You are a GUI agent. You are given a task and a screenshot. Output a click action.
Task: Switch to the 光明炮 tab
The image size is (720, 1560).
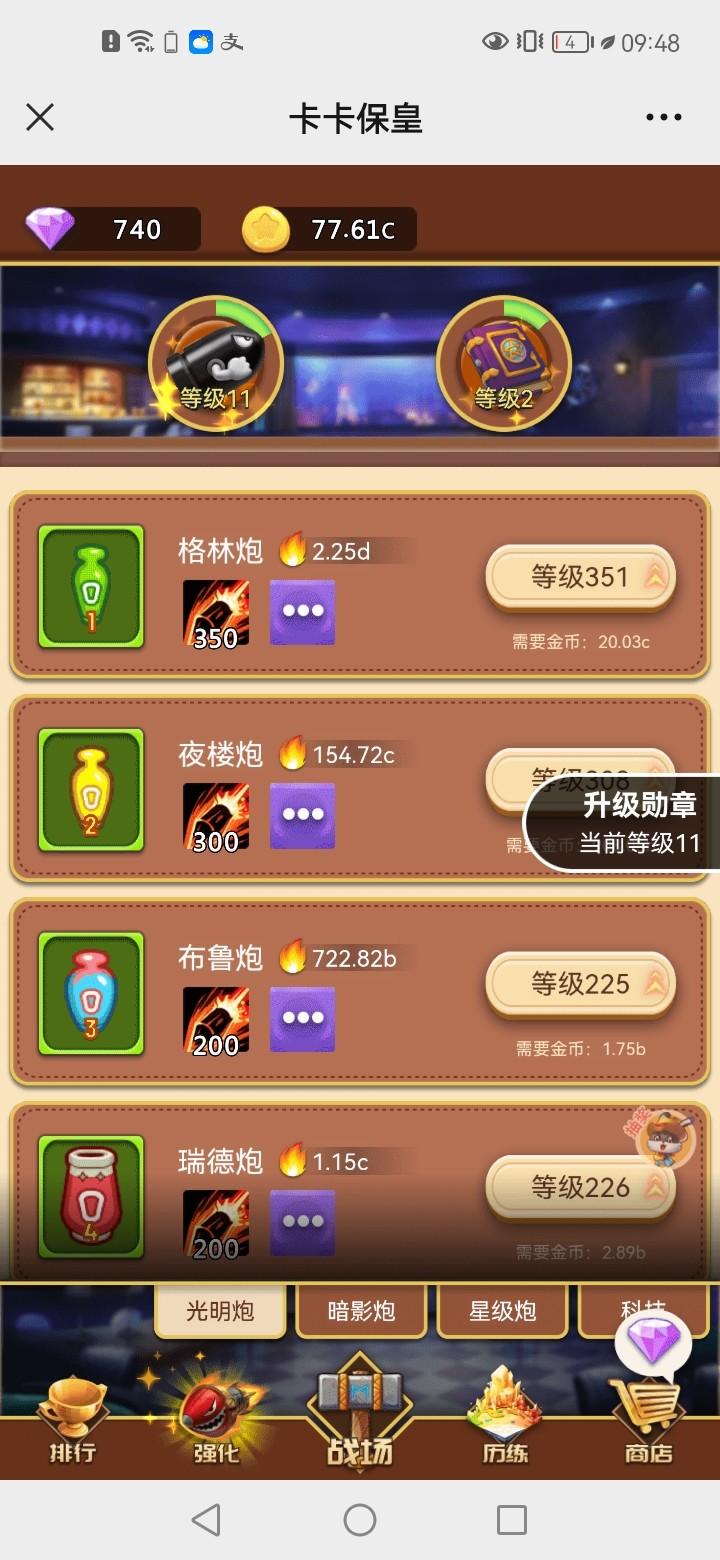[220, 1310]
